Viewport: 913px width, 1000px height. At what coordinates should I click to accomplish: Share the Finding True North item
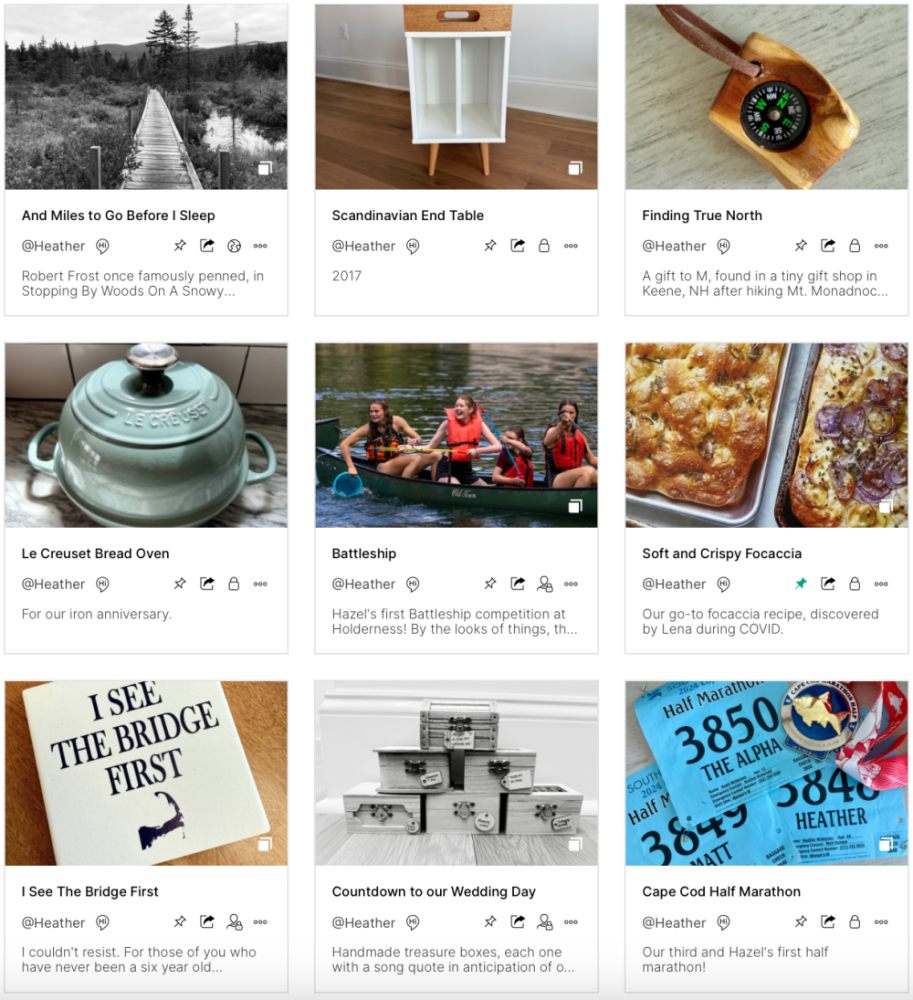point(828,246)
